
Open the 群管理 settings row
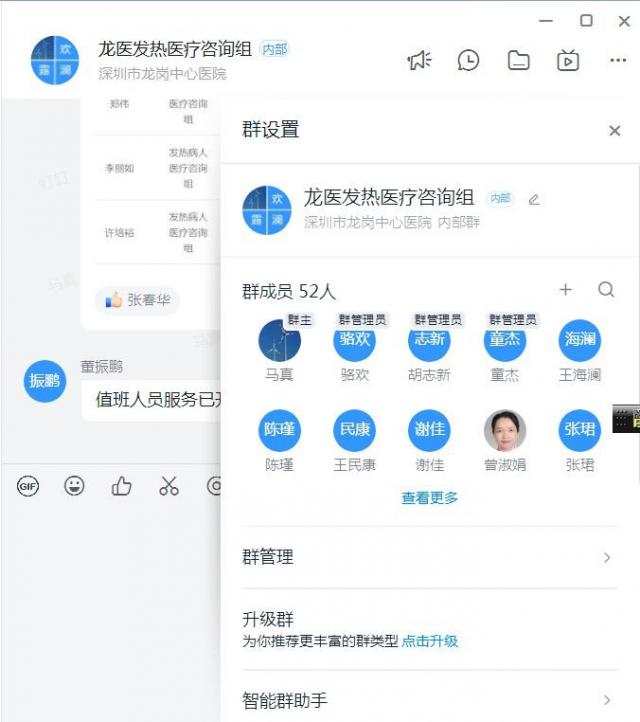pos(429,557)
